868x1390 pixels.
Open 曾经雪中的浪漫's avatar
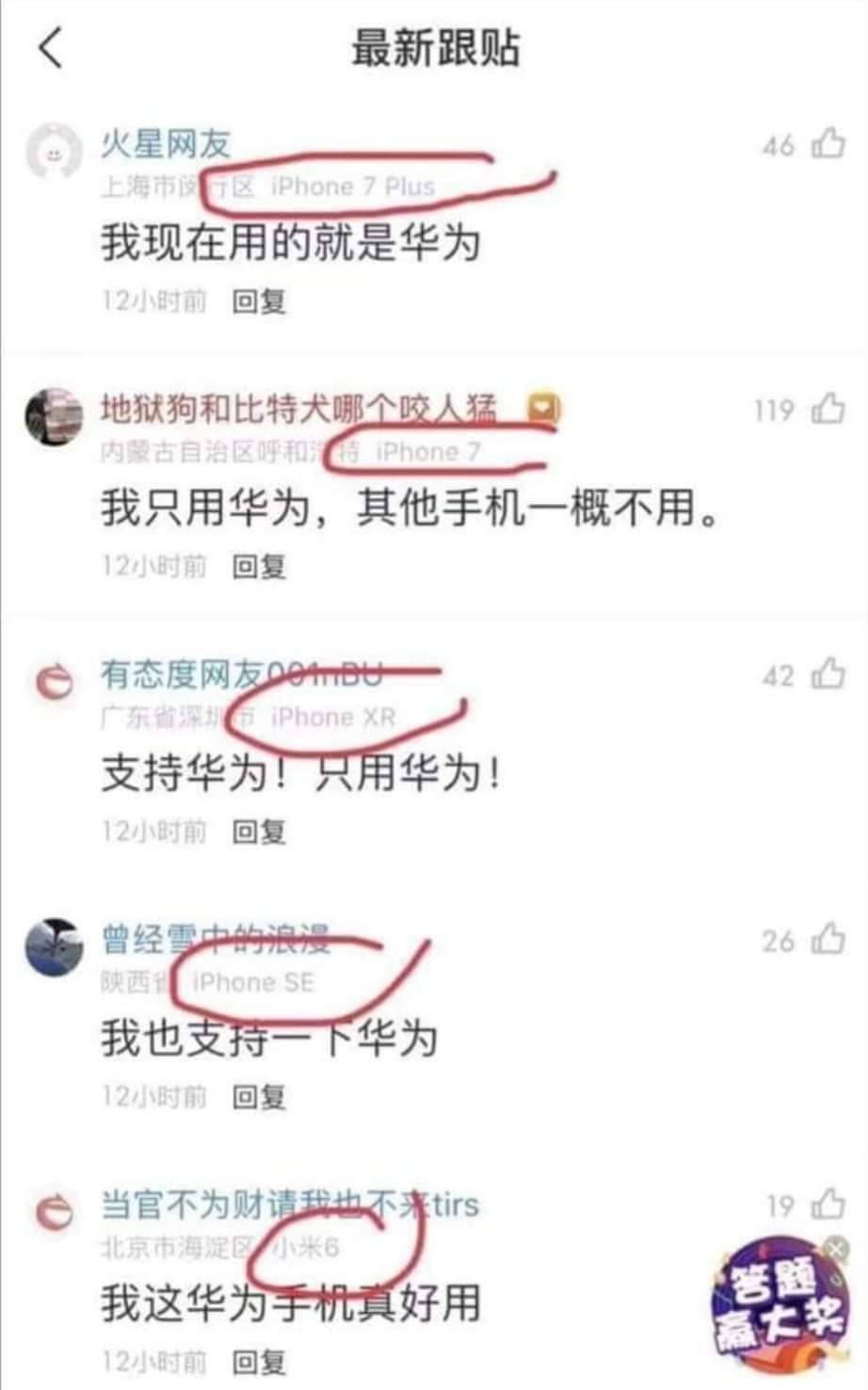54,946
